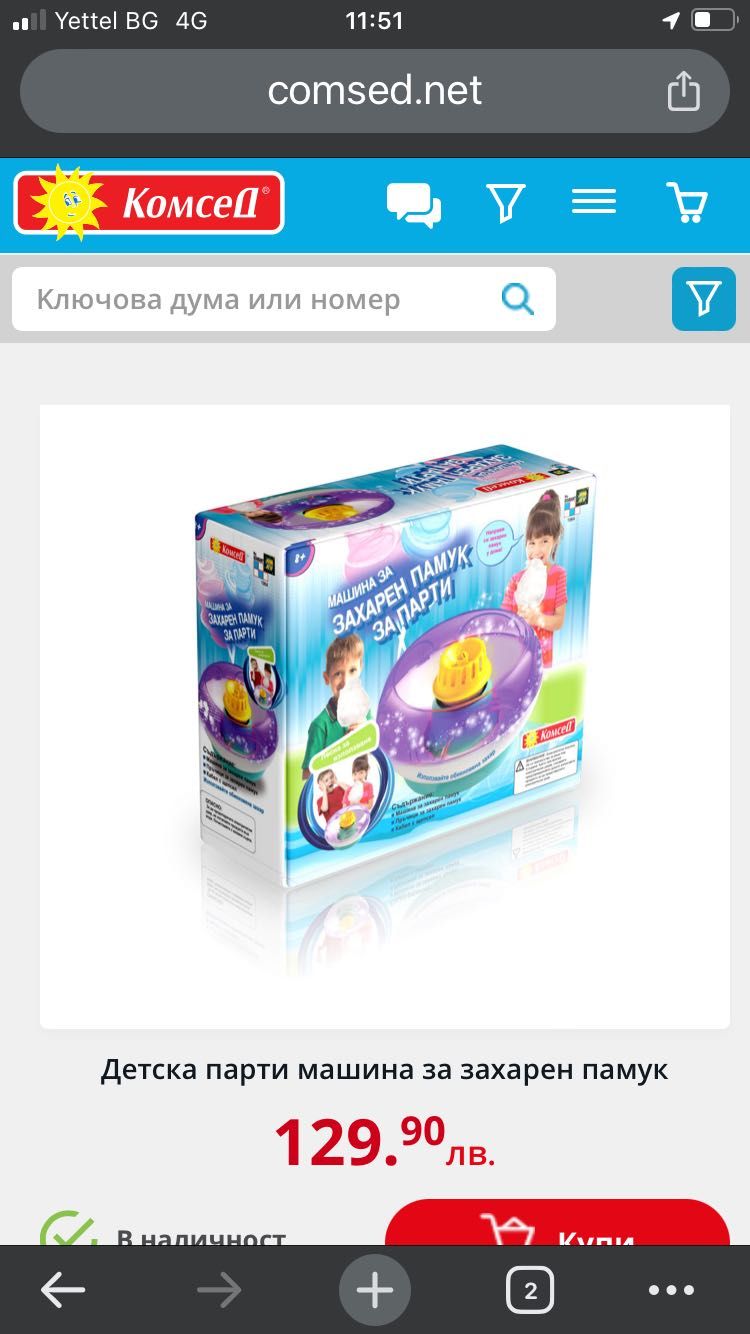This screenshot has width=750, height=1334.
Task: Go back to the previous page
Action: pyautogui.click(x=63, y=1291)
